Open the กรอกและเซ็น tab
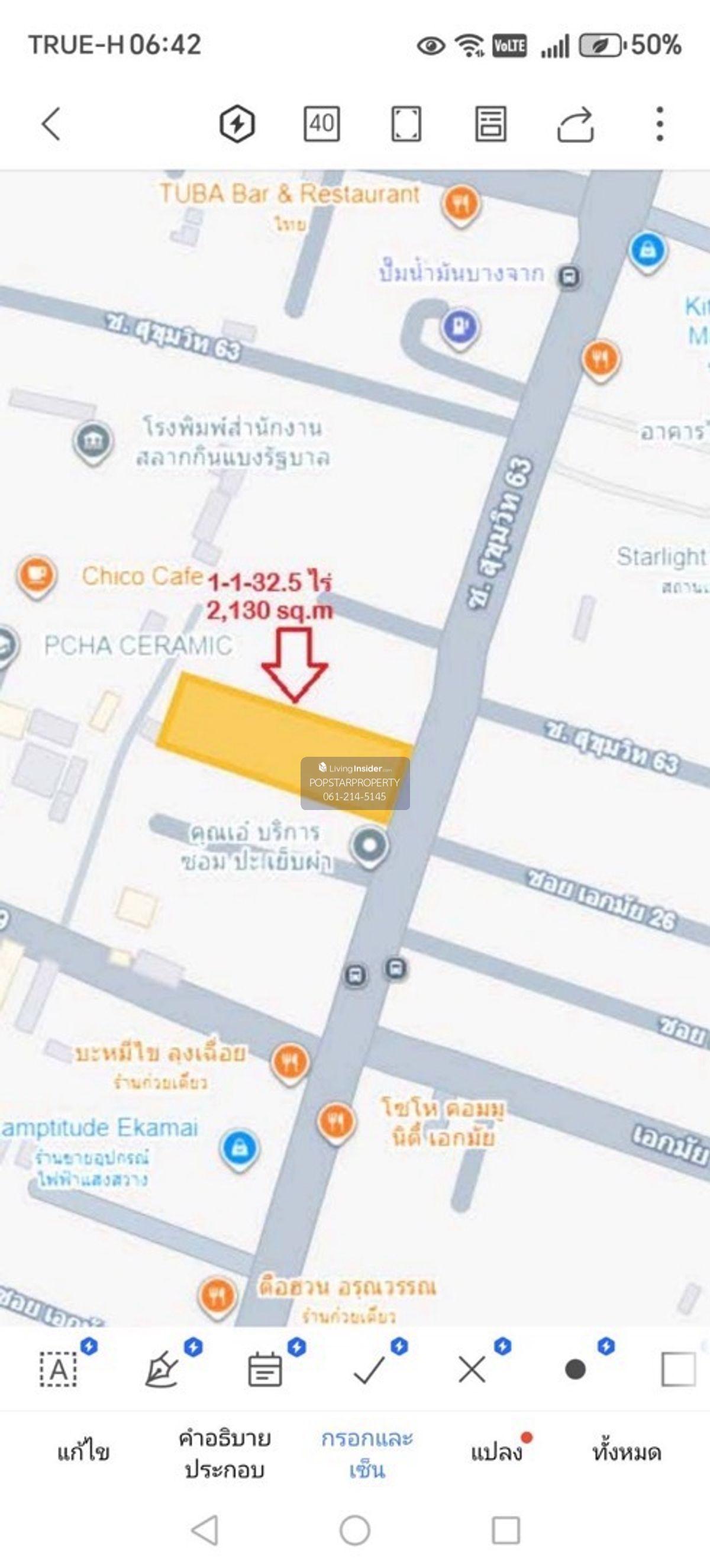Viewport: 710px width, 1568px height. (367, 1454)
